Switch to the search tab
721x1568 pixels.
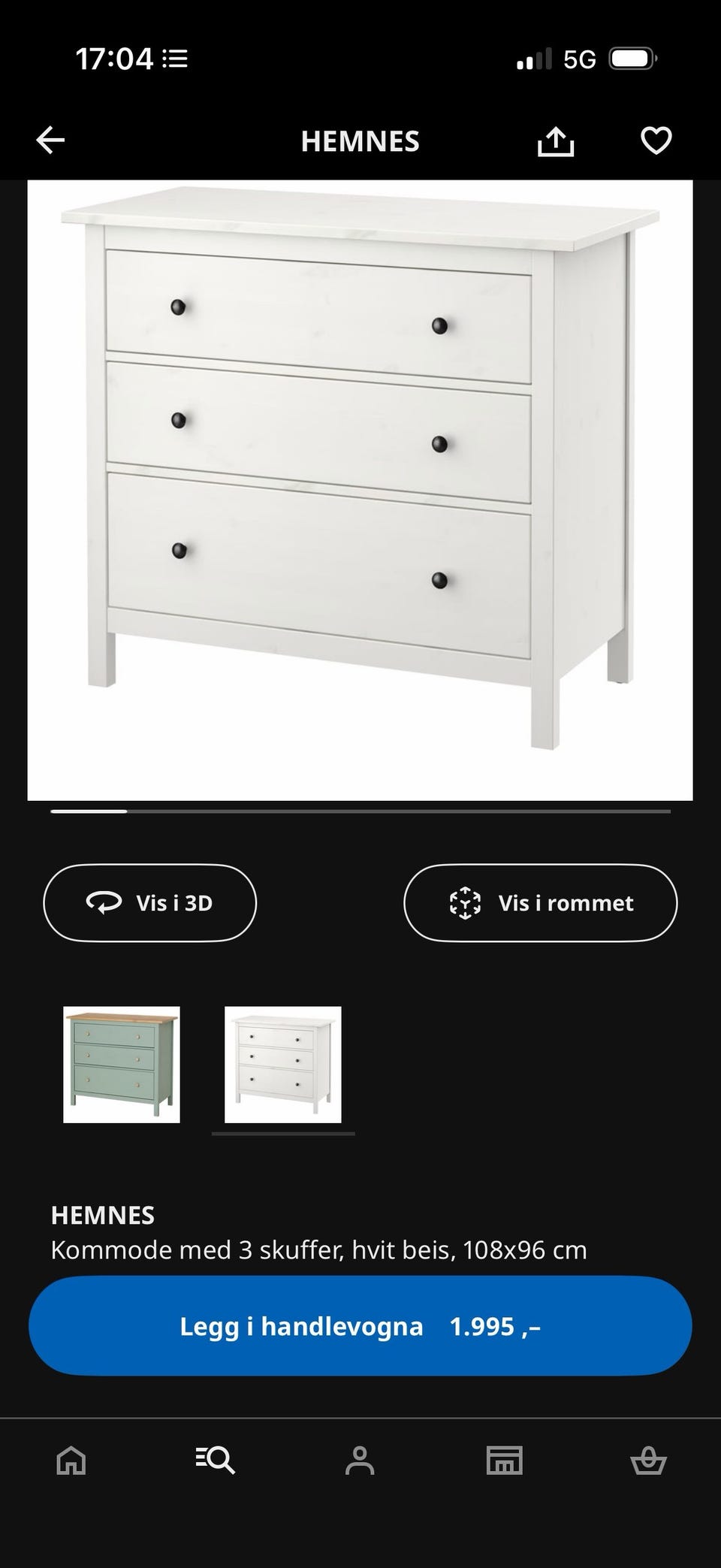click(x=216, y=1461)
